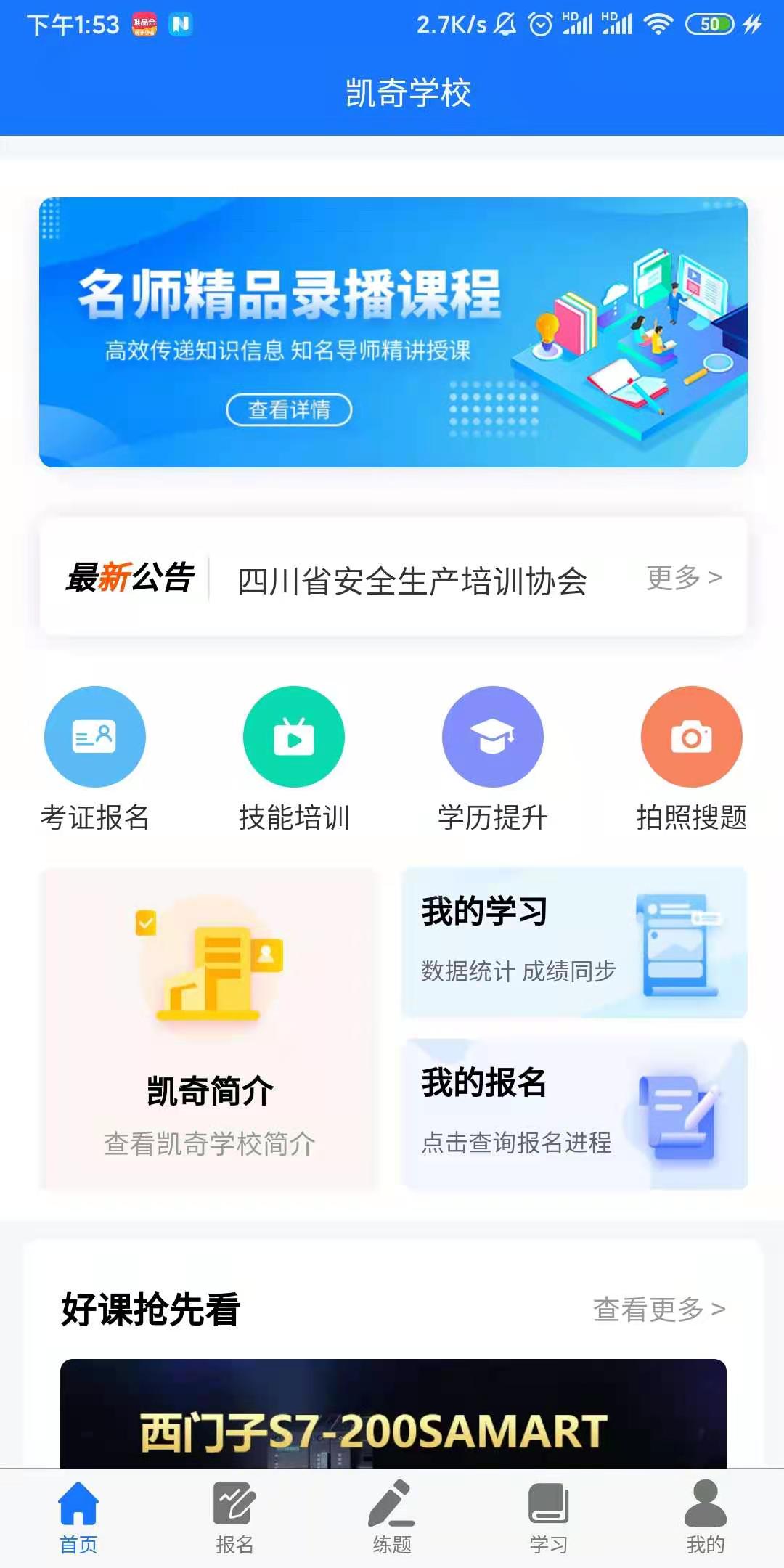Tap the 考证报名 ID card icon

coord(94,735)
